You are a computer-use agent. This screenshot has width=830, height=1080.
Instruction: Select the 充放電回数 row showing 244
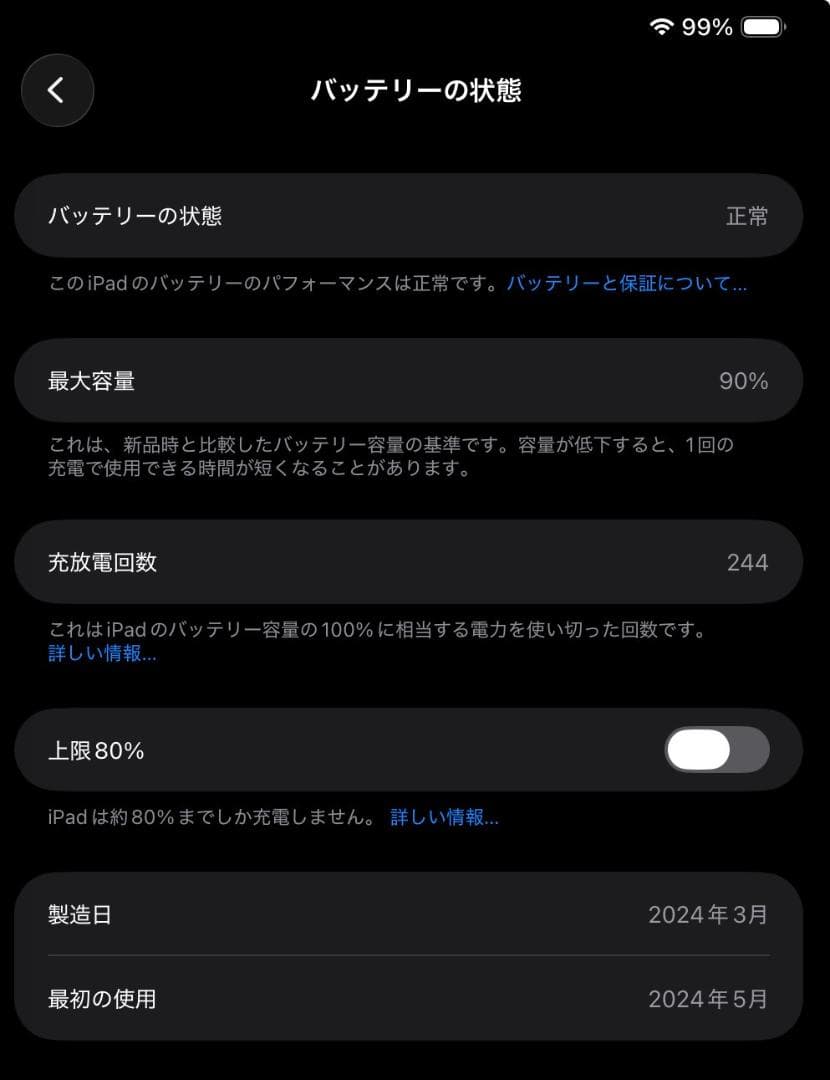[x=414, y=562]
